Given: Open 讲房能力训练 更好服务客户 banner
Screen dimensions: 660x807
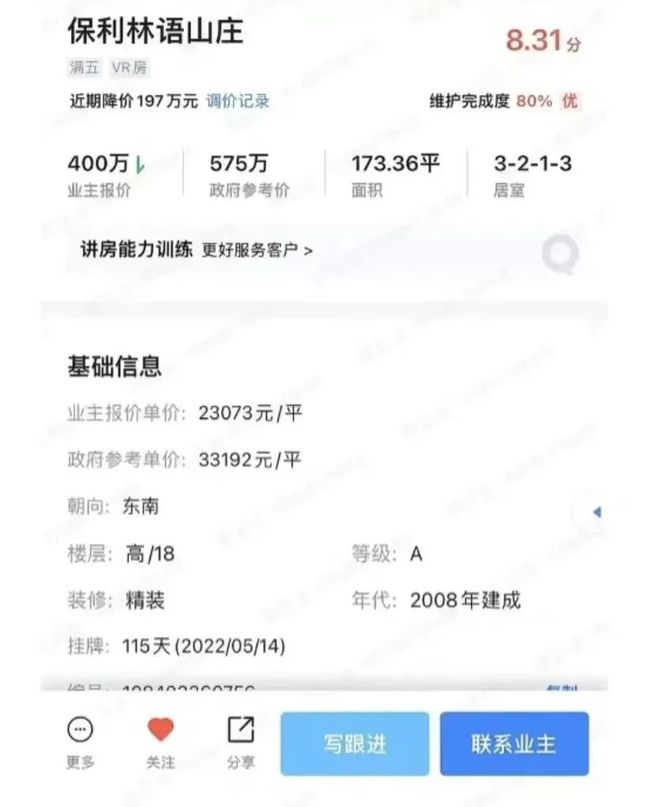Looking at the screenshot, I should (196, 250).
